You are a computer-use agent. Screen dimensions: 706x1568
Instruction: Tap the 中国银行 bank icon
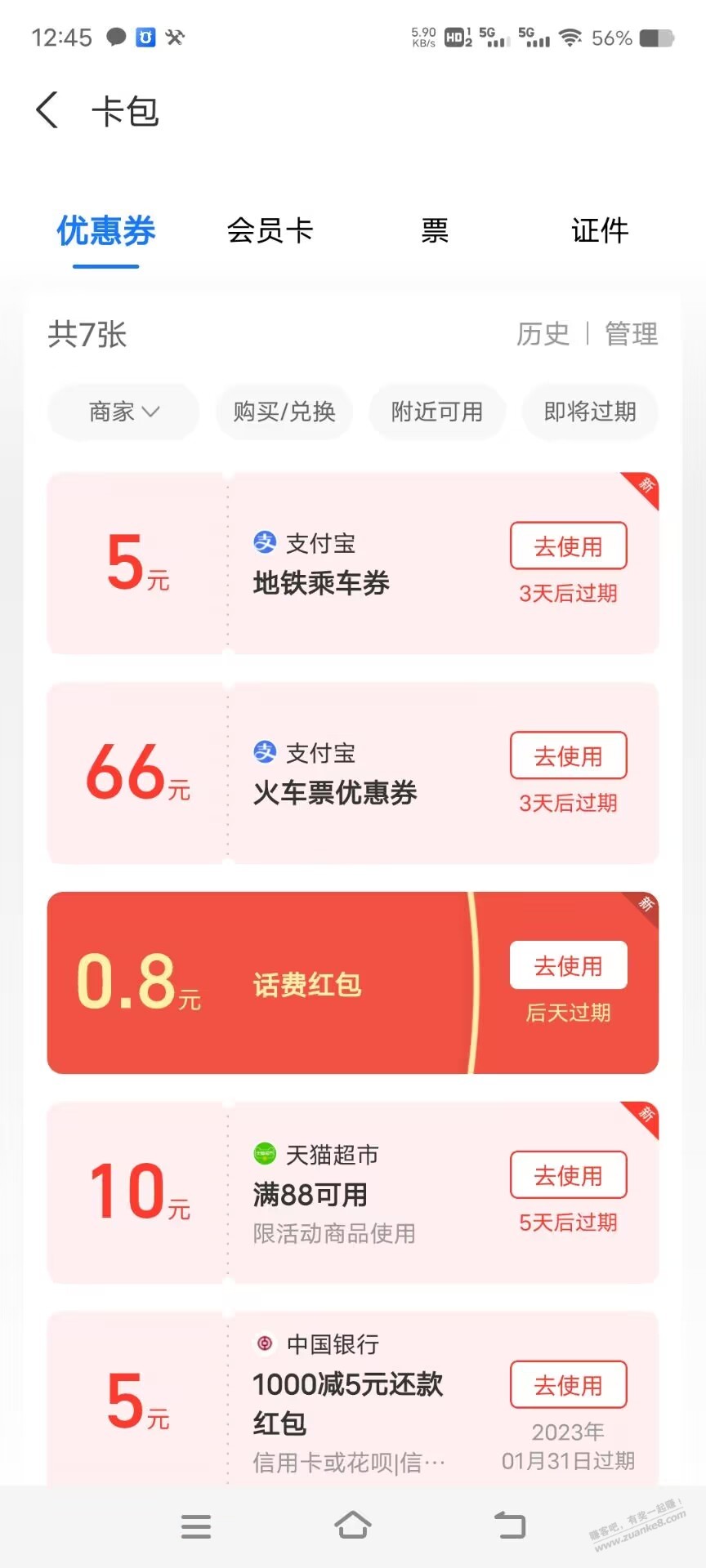263,1343
